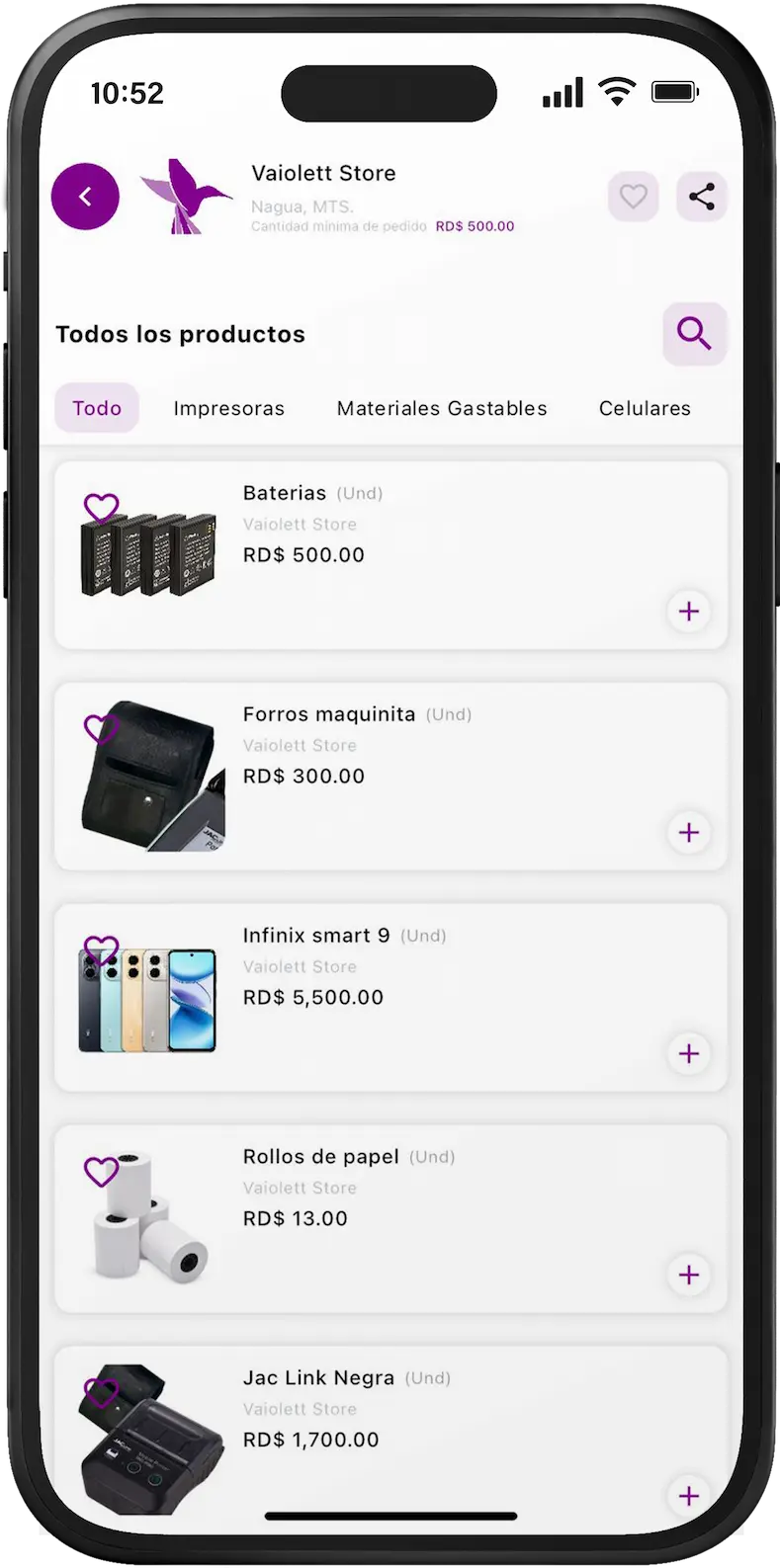Add Forros maquinita to cart
Screen dimensions: 780x1568
(689, 833)
